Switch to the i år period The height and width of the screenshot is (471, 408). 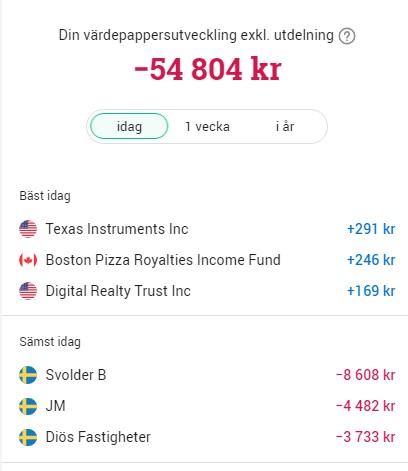click(285, 126)
